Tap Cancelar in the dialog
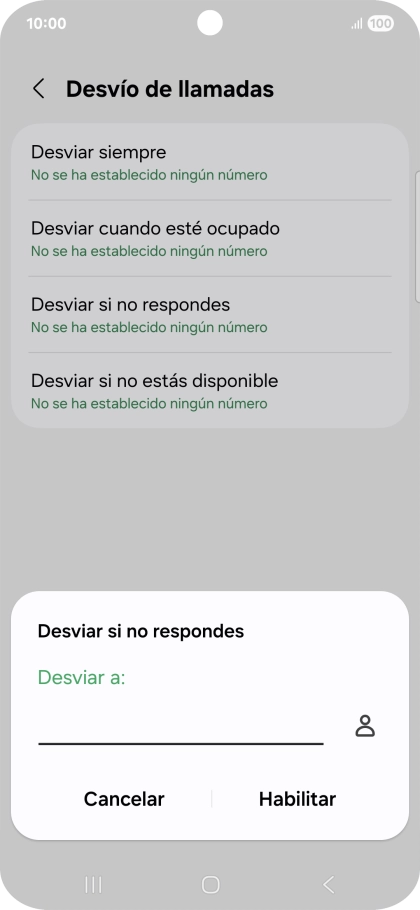Image resolution: width=420 pixels, height=910 pixels. pyautogui.click(x=124, y=799)
